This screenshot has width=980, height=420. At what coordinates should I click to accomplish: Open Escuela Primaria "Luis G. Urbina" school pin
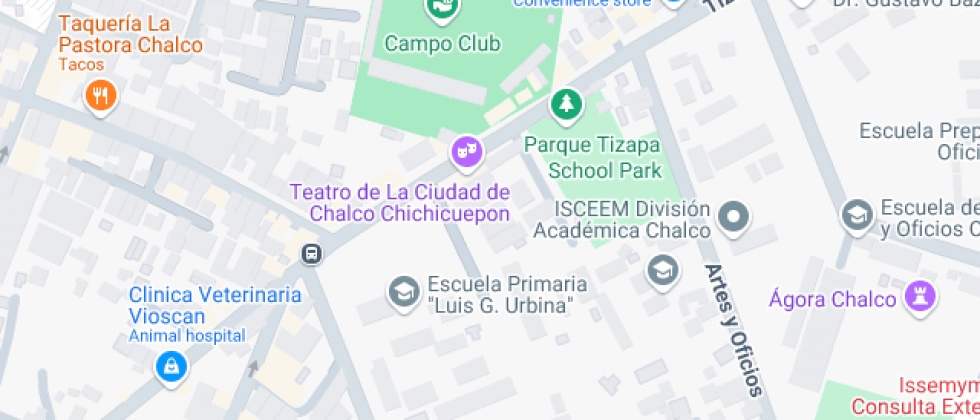coord(403,292)
